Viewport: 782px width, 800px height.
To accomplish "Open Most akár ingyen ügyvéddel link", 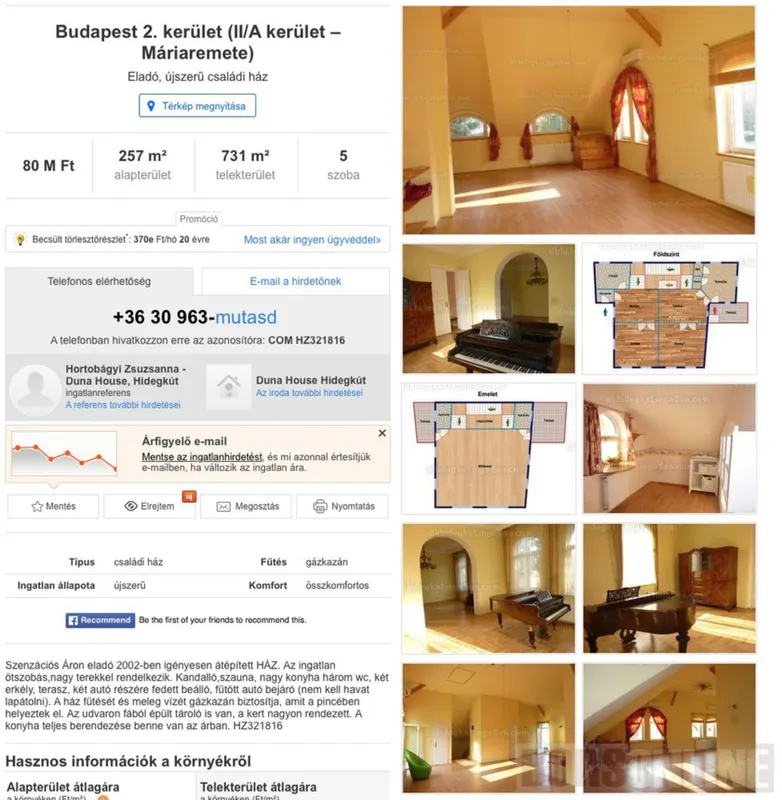I will [311, 240].
